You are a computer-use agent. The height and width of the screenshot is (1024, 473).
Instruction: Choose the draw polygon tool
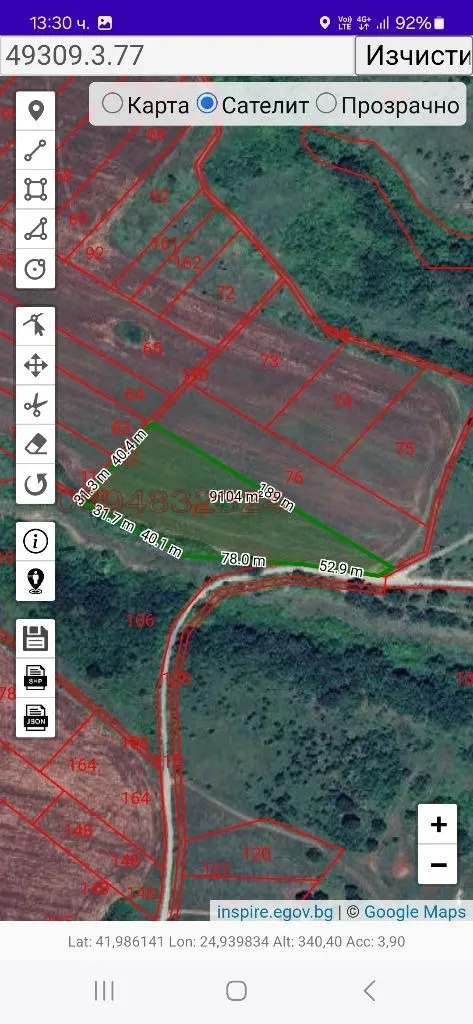pyautogui.click(x=35, y=229)
